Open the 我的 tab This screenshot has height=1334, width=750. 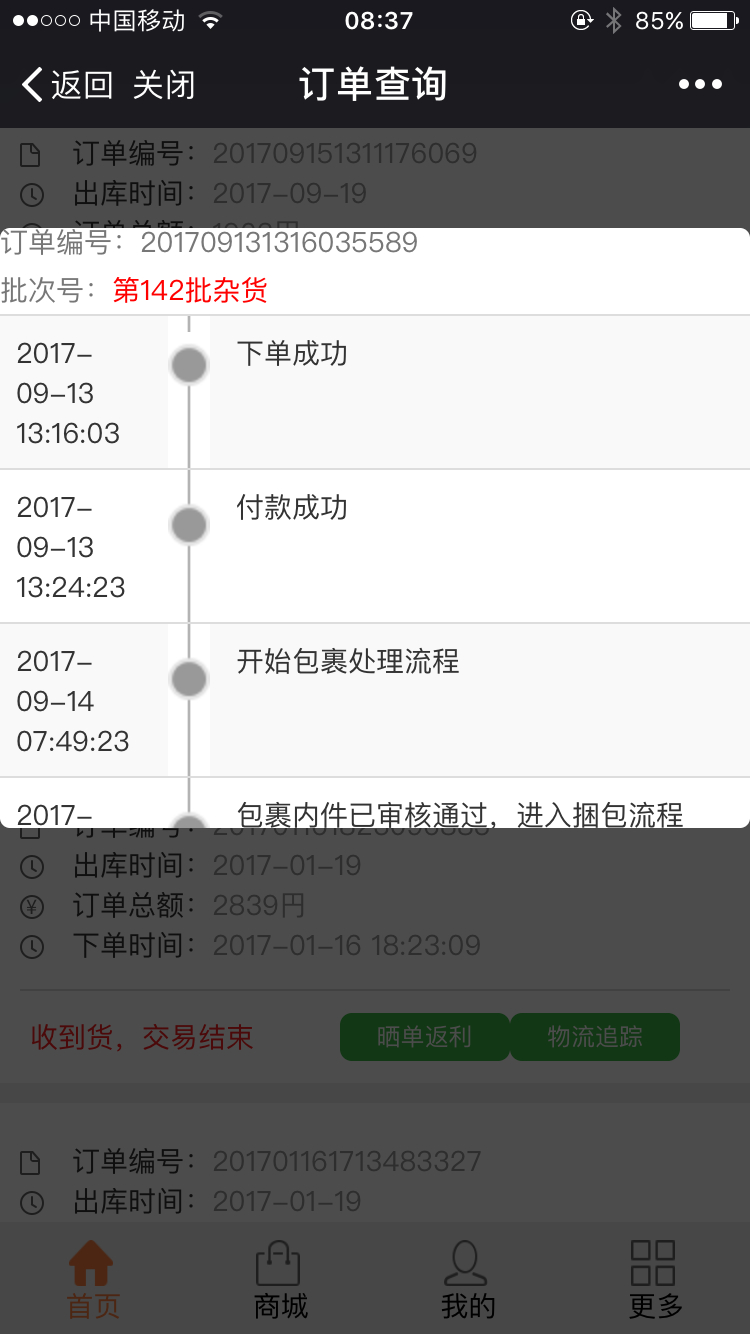click(x=468, y=1280)
